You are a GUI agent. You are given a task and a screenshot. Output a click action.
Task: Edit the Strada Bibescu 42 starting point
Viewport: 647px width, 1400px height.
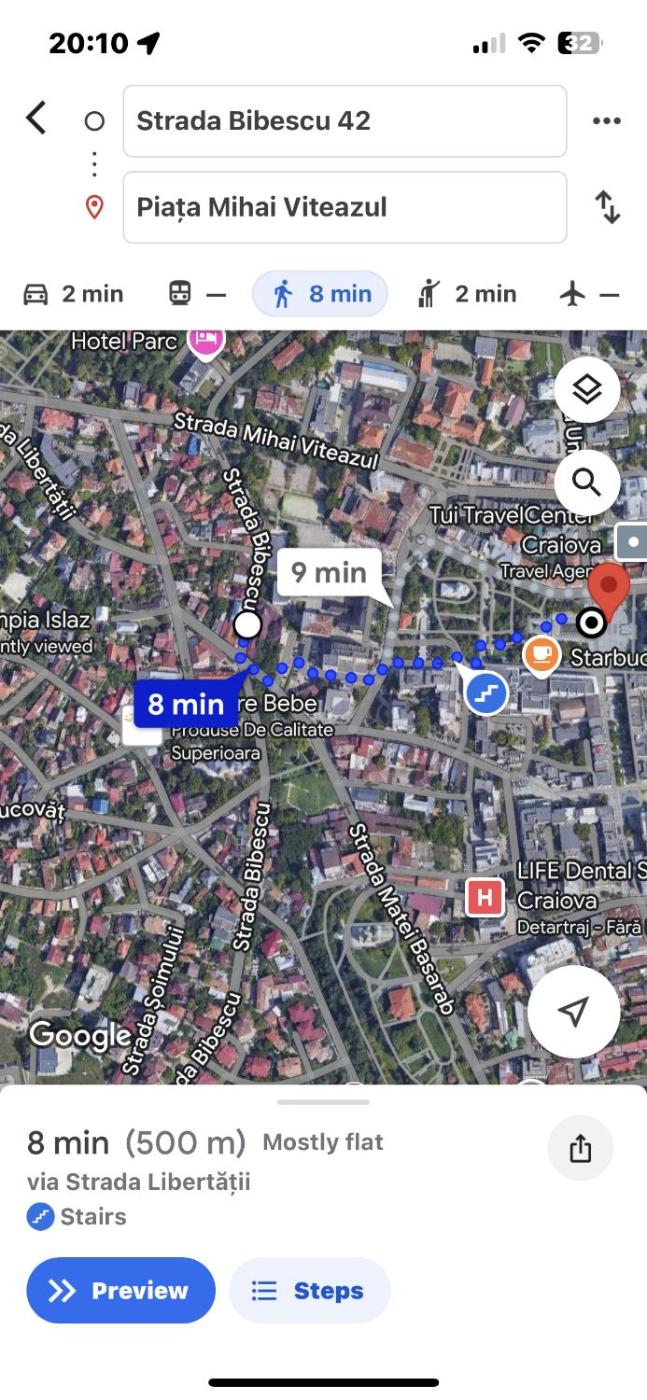(x=344, y=121)
